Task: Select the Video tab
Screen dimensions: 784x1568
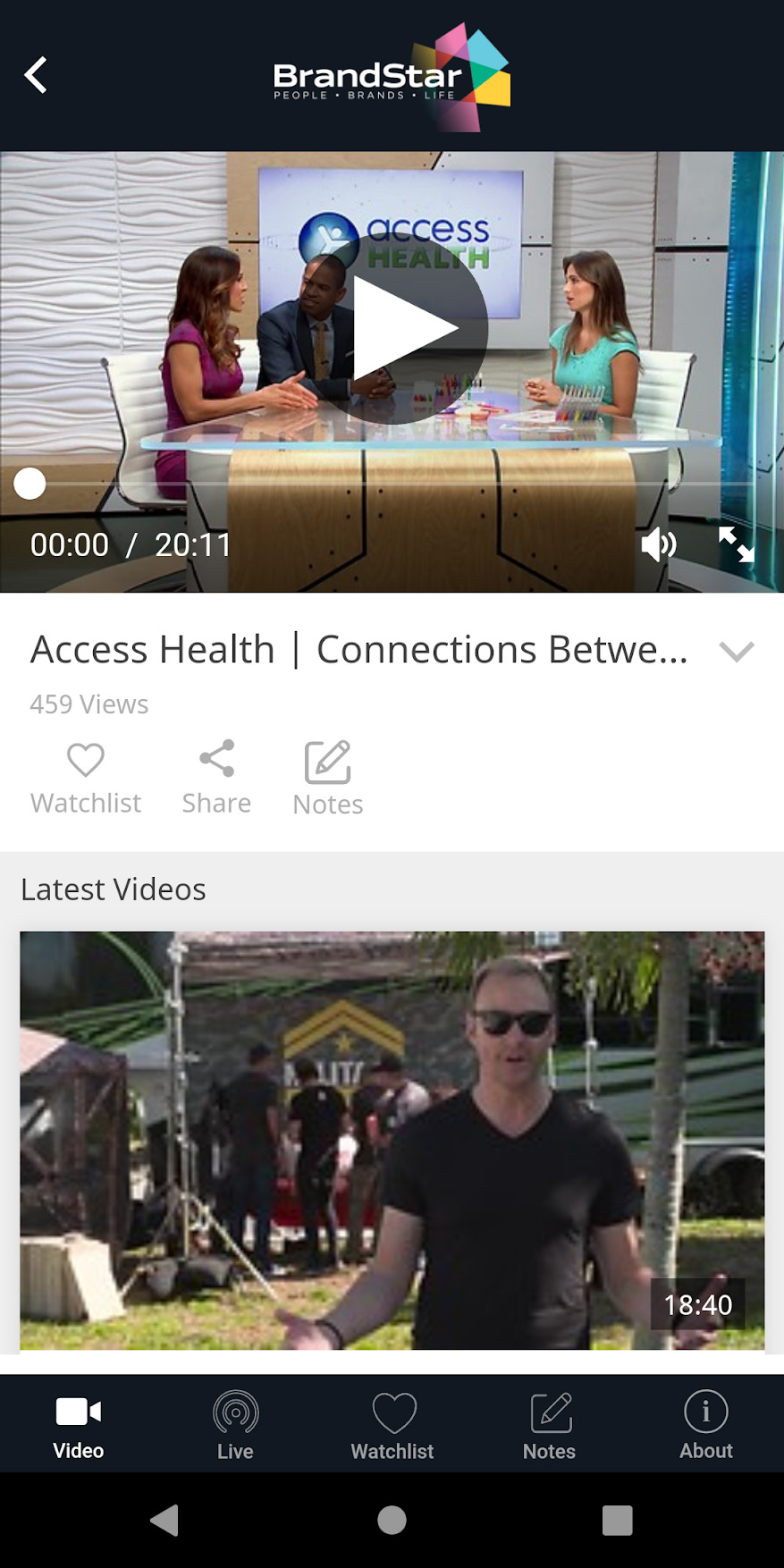Action: (x=79, y=1425)
